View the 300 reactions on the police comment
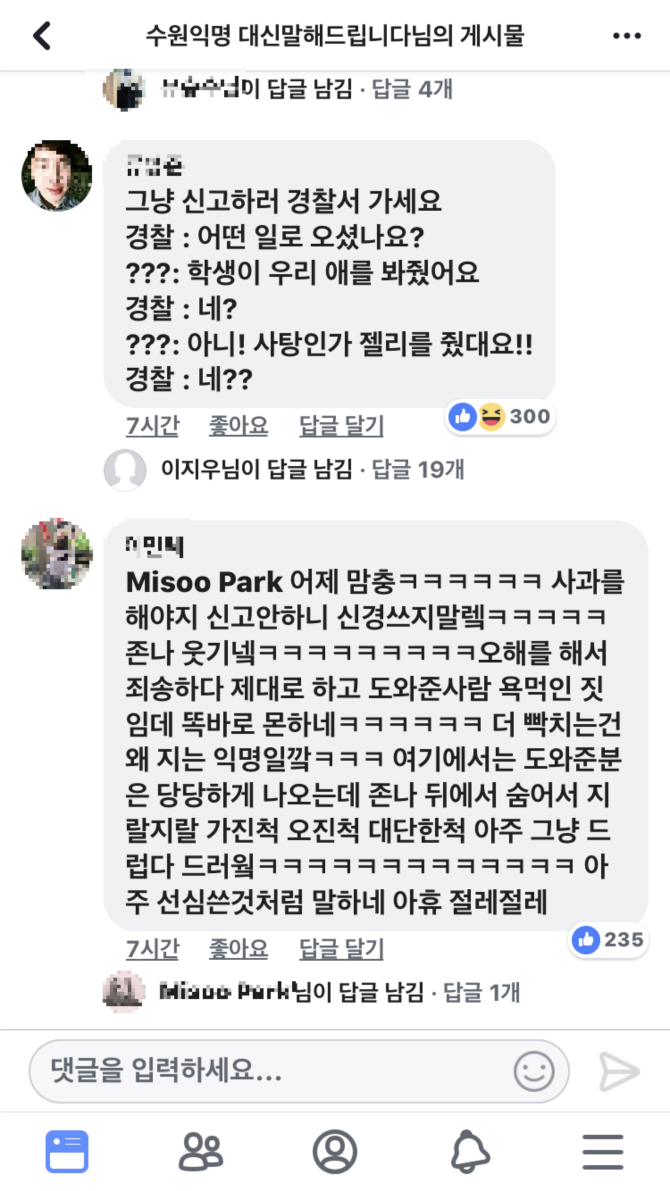The image size is (670, 1191). pyautogui.click(x=499, y=416)
